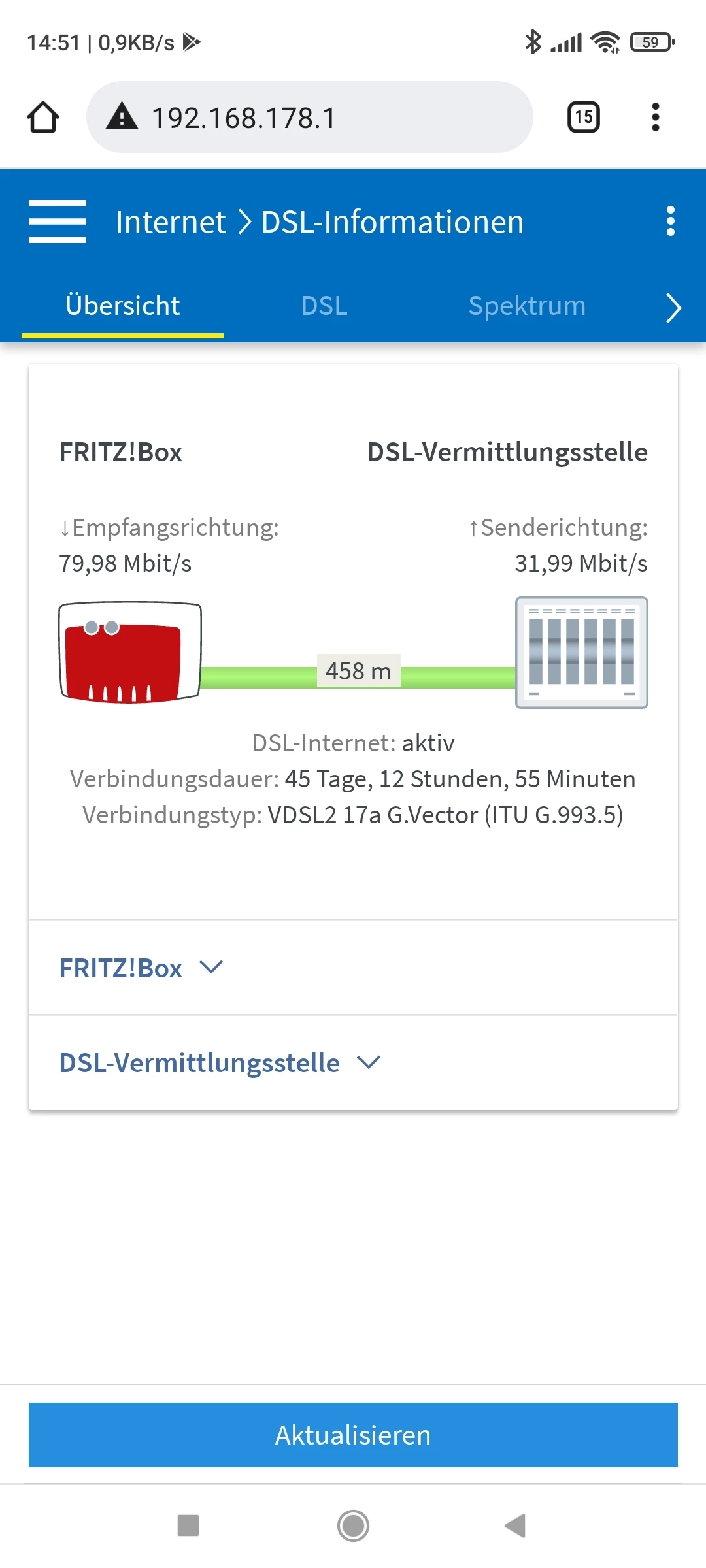The height and width of the screenshot is (1568, 706).
Task: Switch to the DSL tab
Action: [324, 306]
